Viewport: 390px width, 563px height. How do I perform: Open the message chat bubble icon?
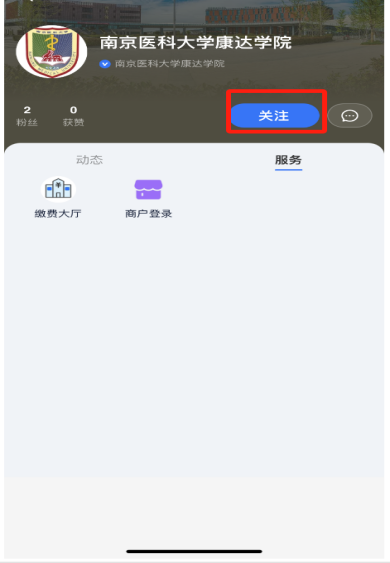350,116
